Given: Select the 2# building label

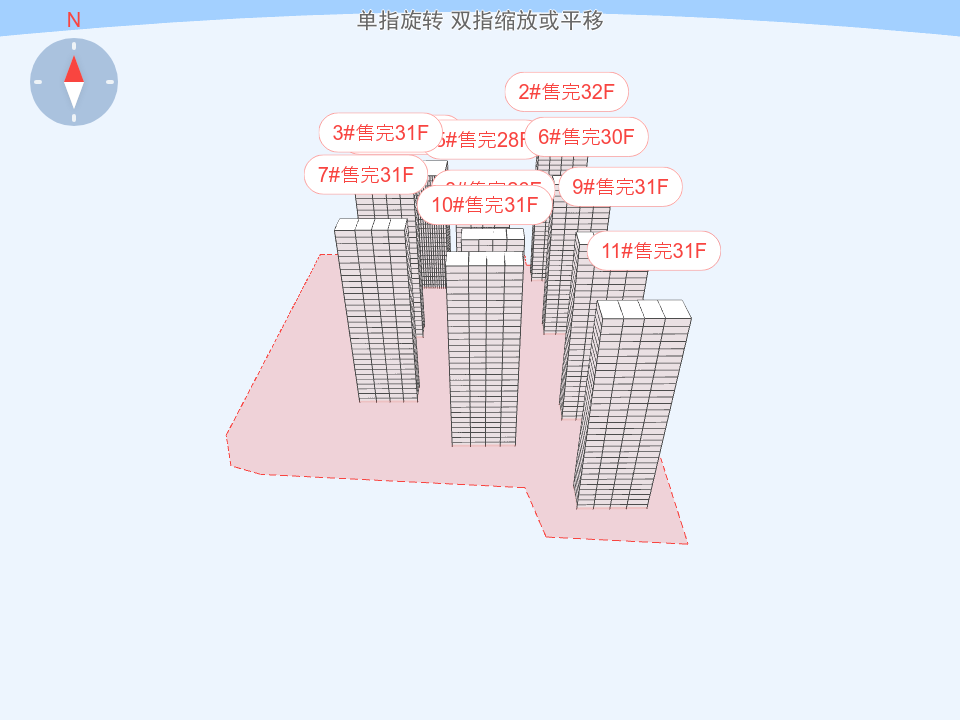Looking at the screenshot, I should 566,92.
